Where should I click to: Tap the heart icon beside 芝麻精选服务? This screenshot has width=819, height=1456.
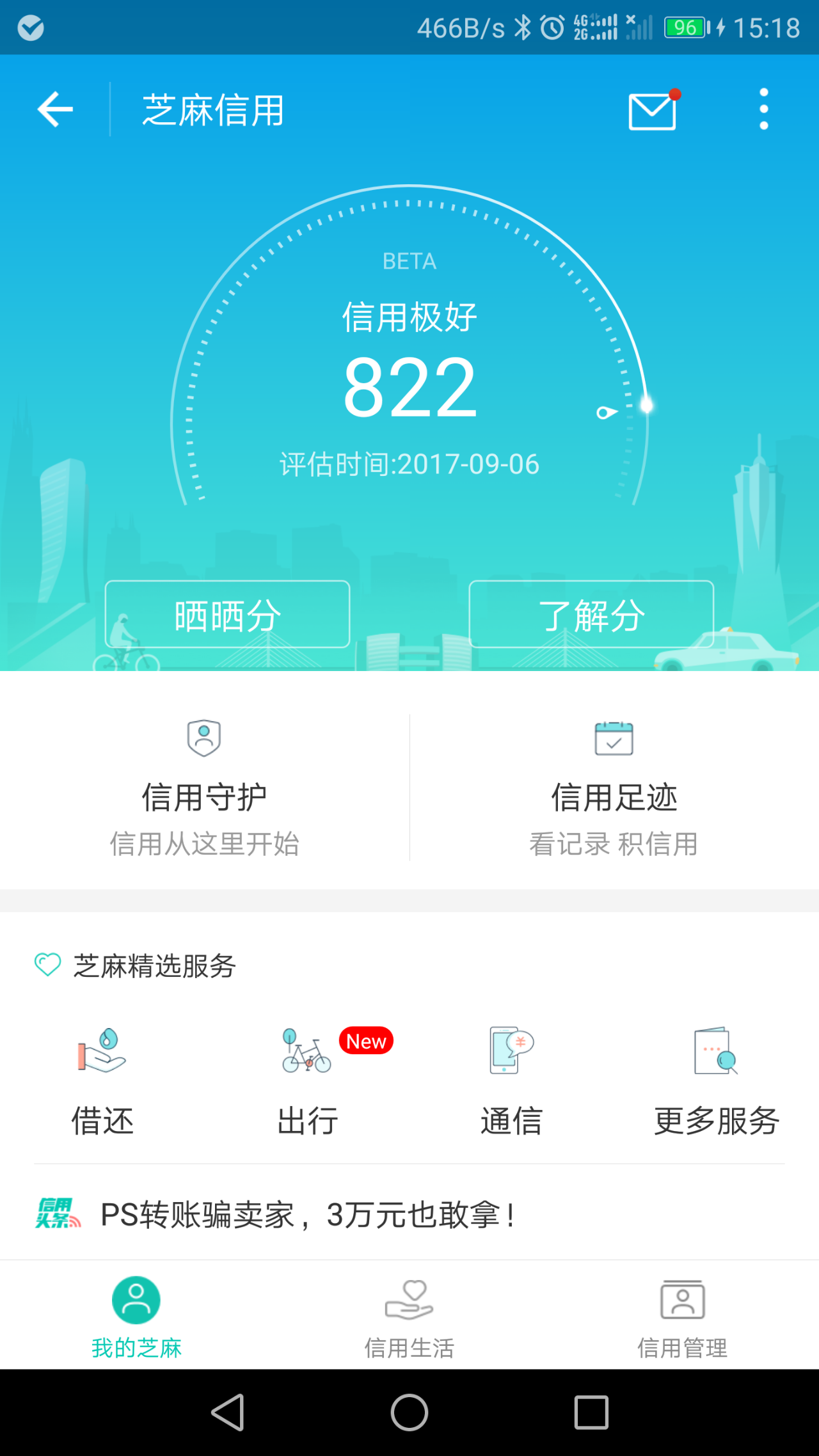(47, 966)
